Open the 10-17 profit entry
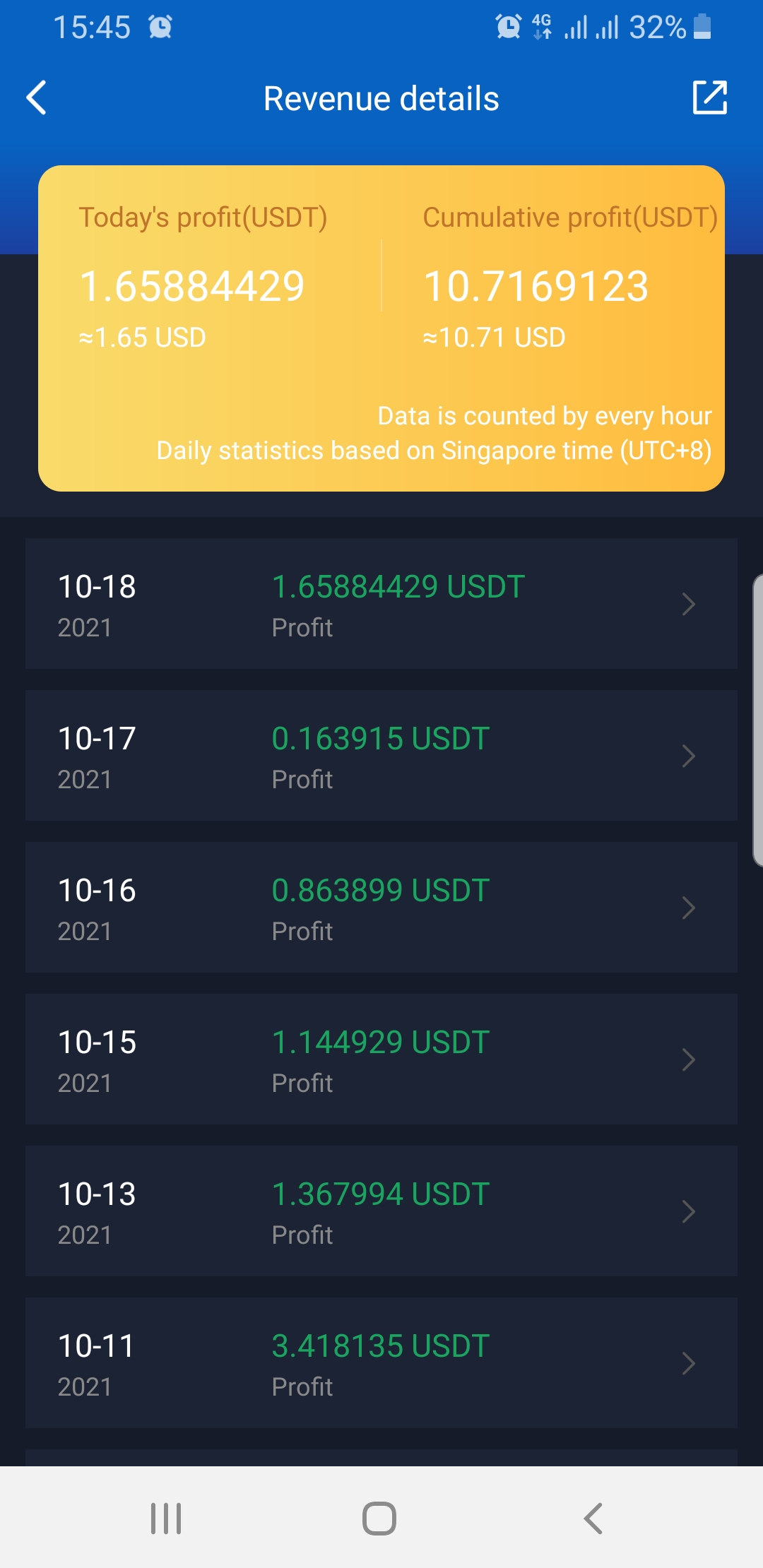763x1568 pixels. tap(381, 756)
